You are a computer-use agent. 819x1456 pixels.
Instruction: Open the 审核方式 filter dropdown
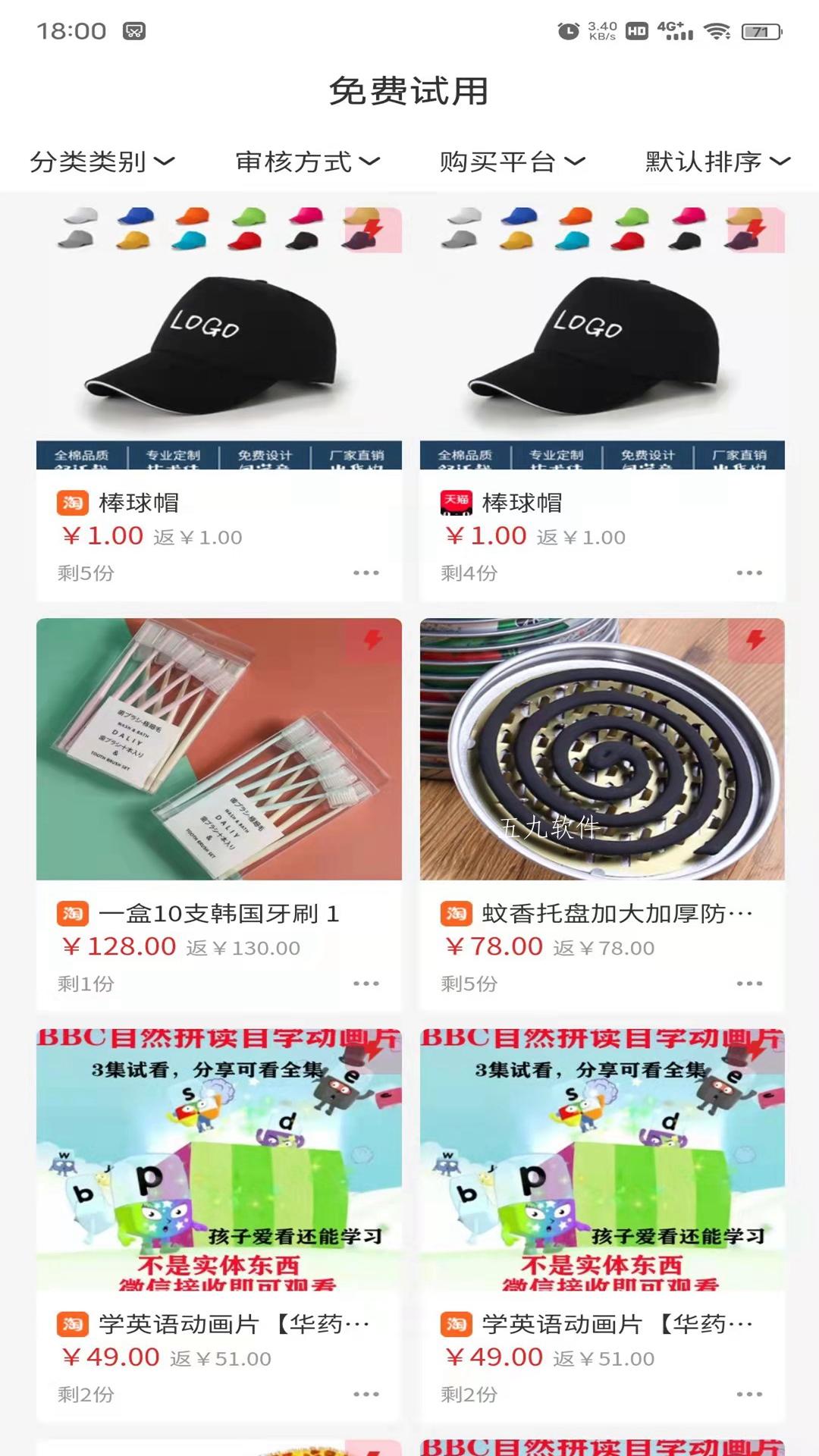(x=306, y=161)
